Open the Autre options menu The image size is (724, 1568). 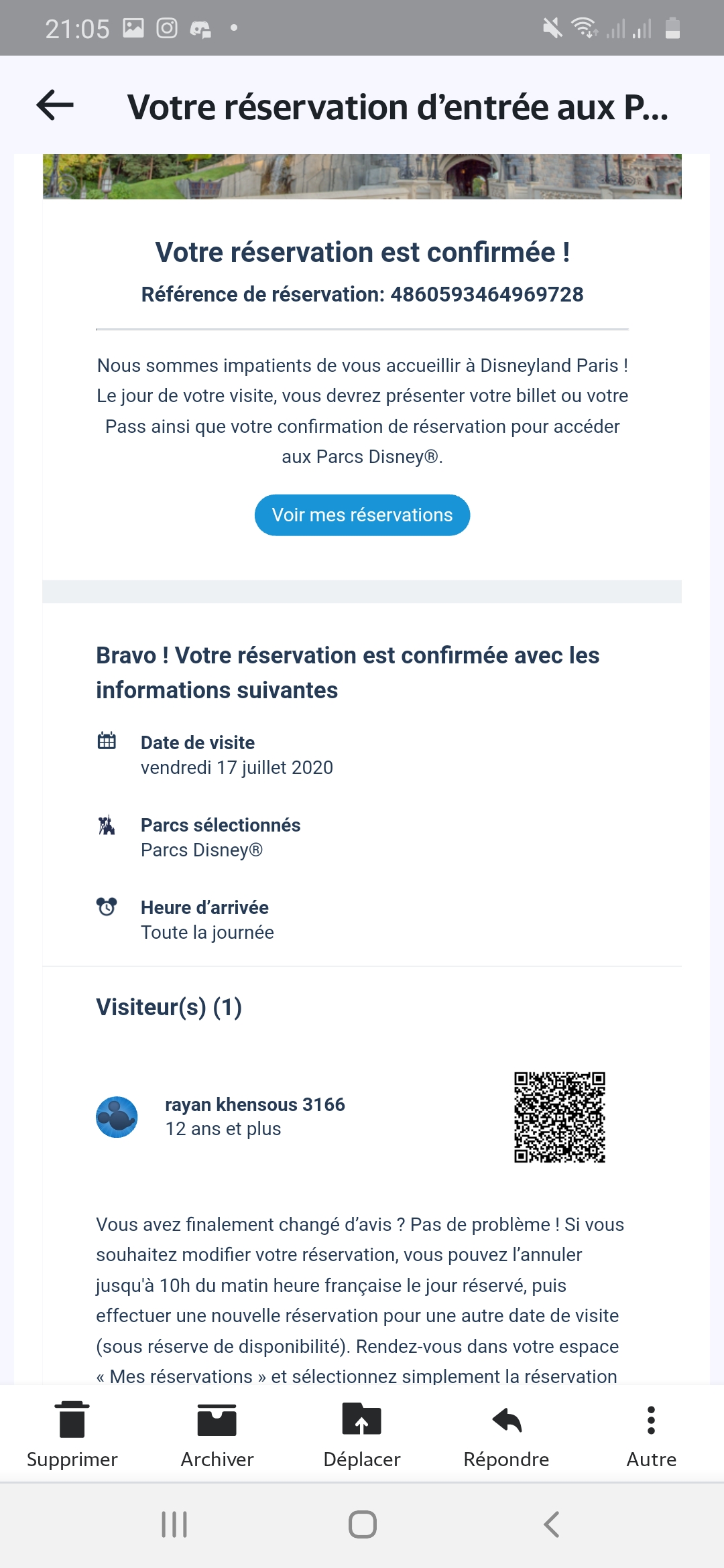651,1435
